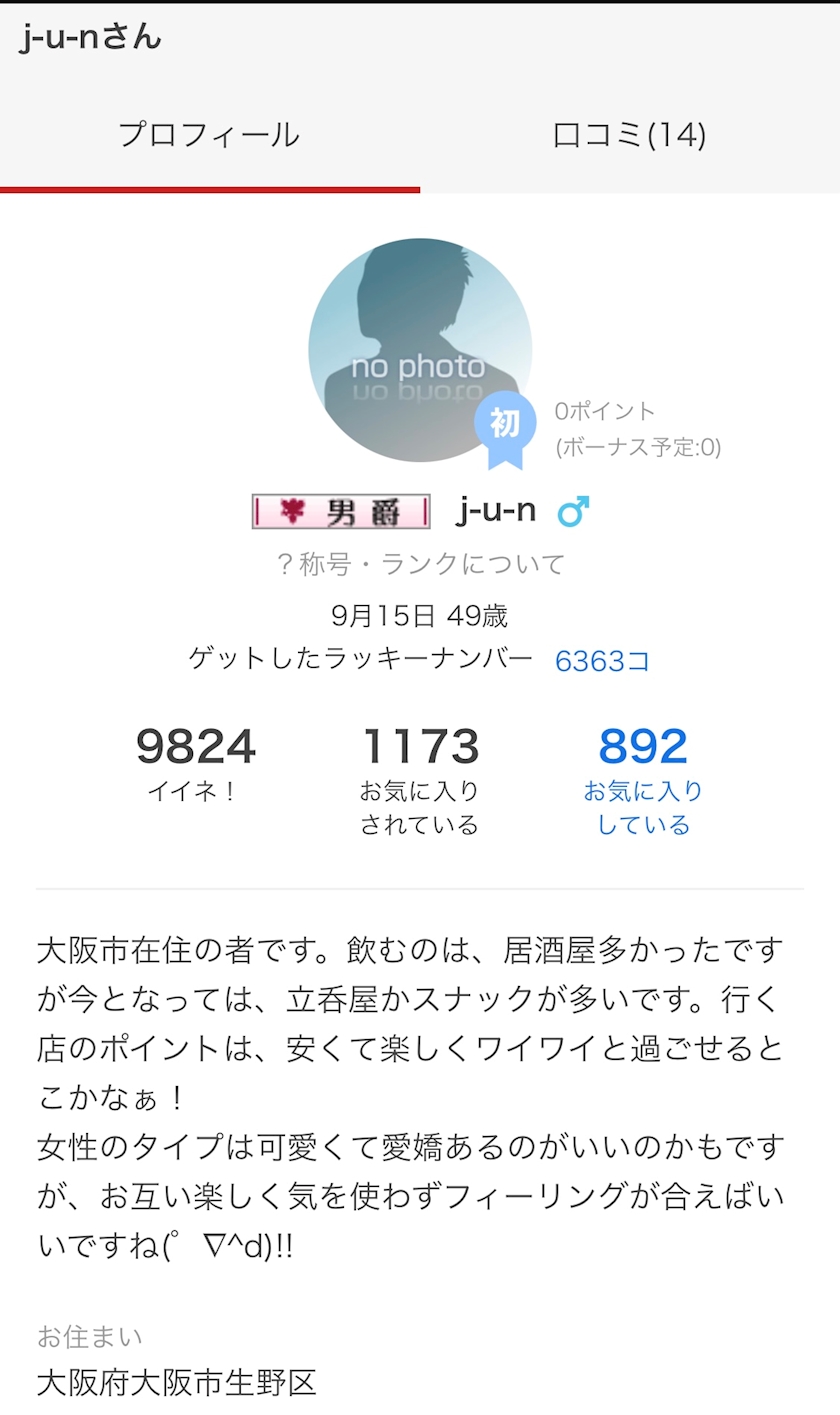Open the 称号・ランクについて help link

(420, 564)
